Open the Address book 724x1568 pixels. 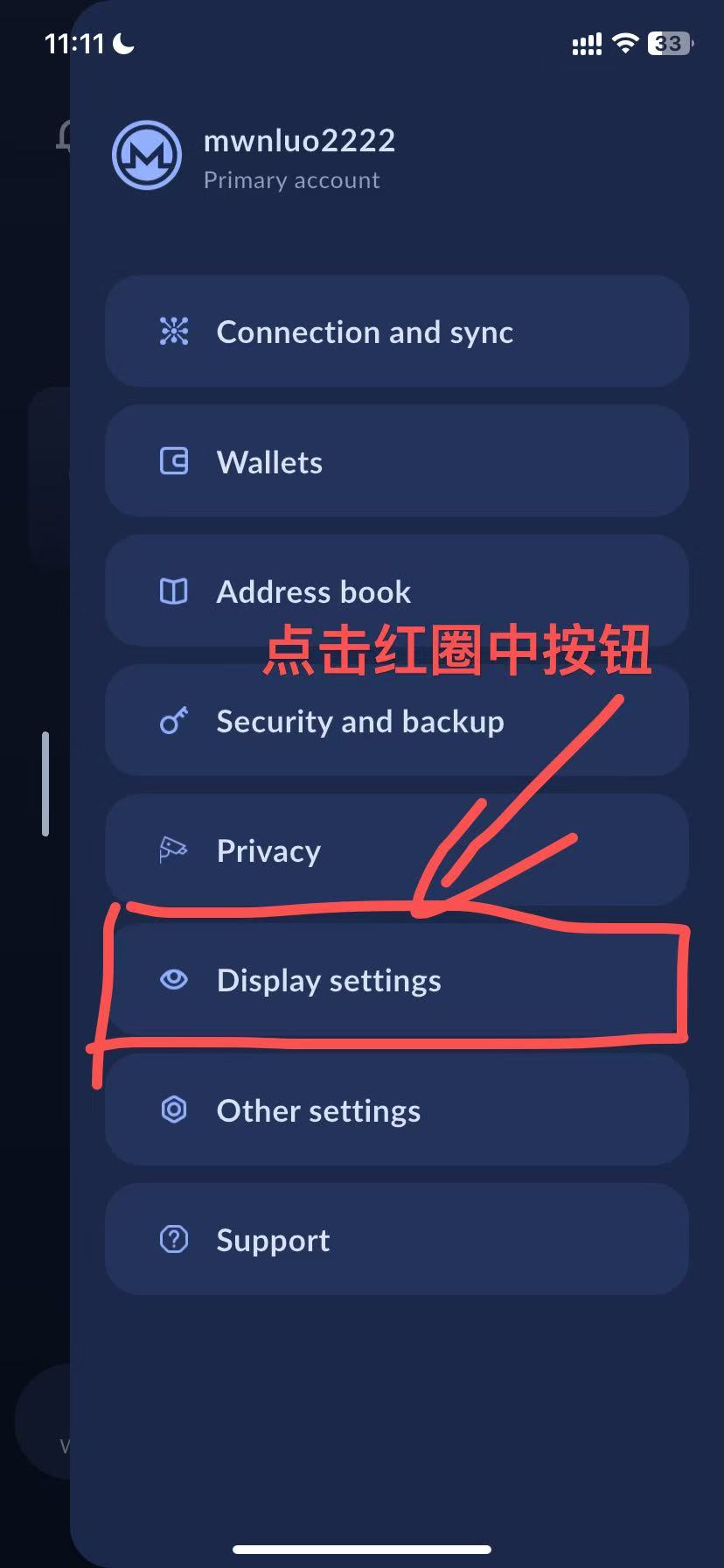tap(396, 591)
